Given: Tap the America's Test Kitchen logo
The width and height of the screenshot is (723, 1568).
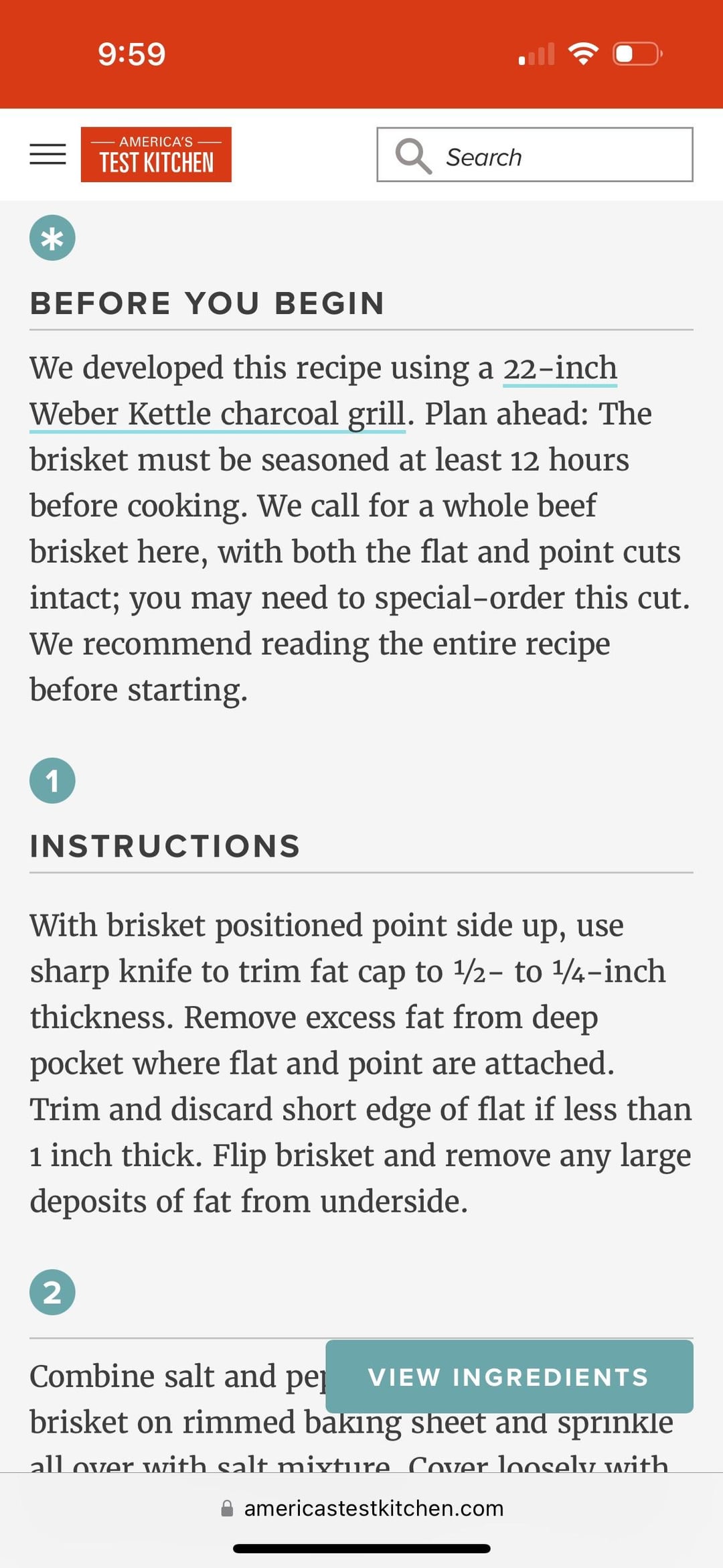Looking at the screenshot, I should [156, 155].
